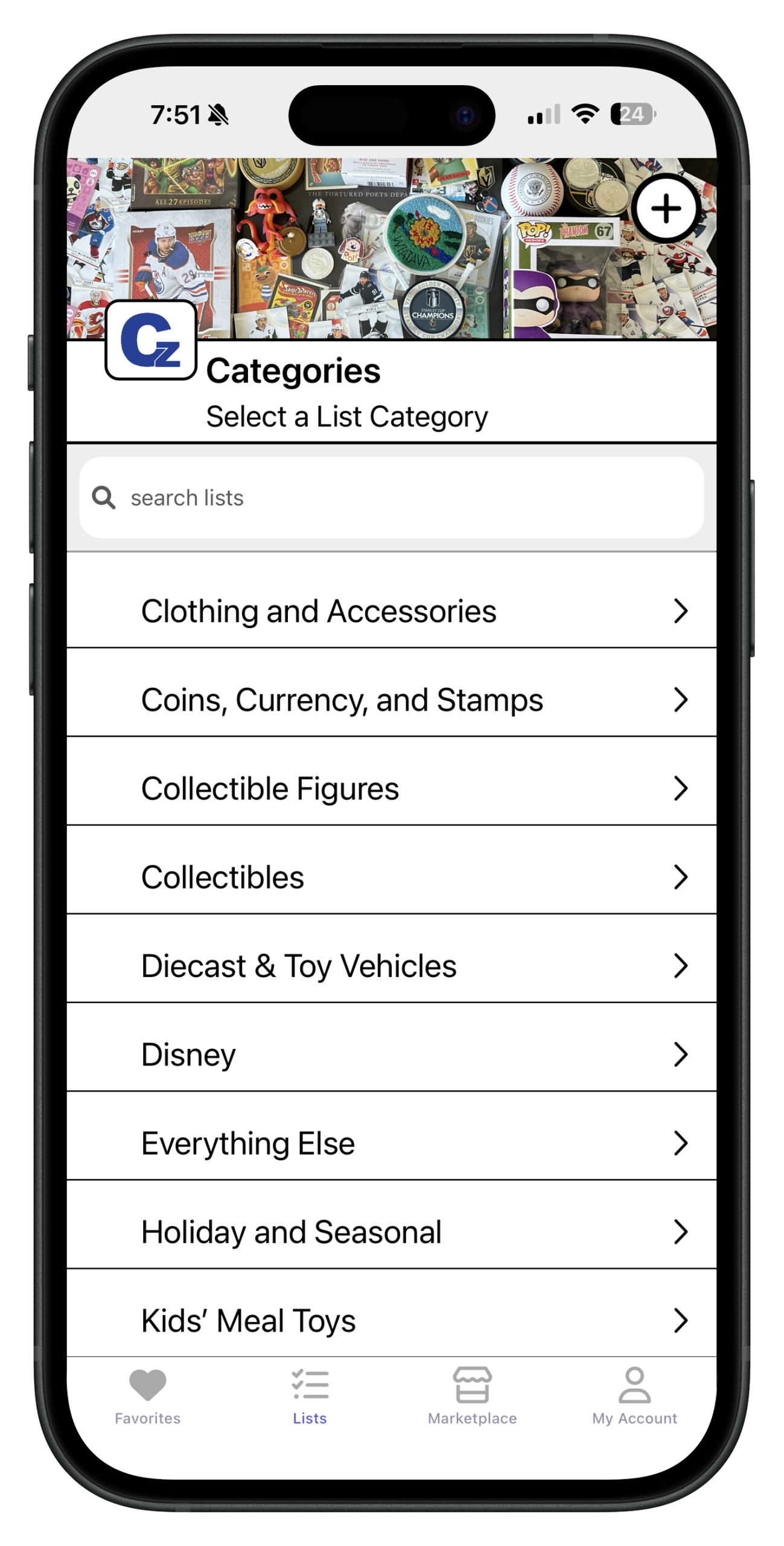Go to the Marketplace tab

pos(472,1396)
